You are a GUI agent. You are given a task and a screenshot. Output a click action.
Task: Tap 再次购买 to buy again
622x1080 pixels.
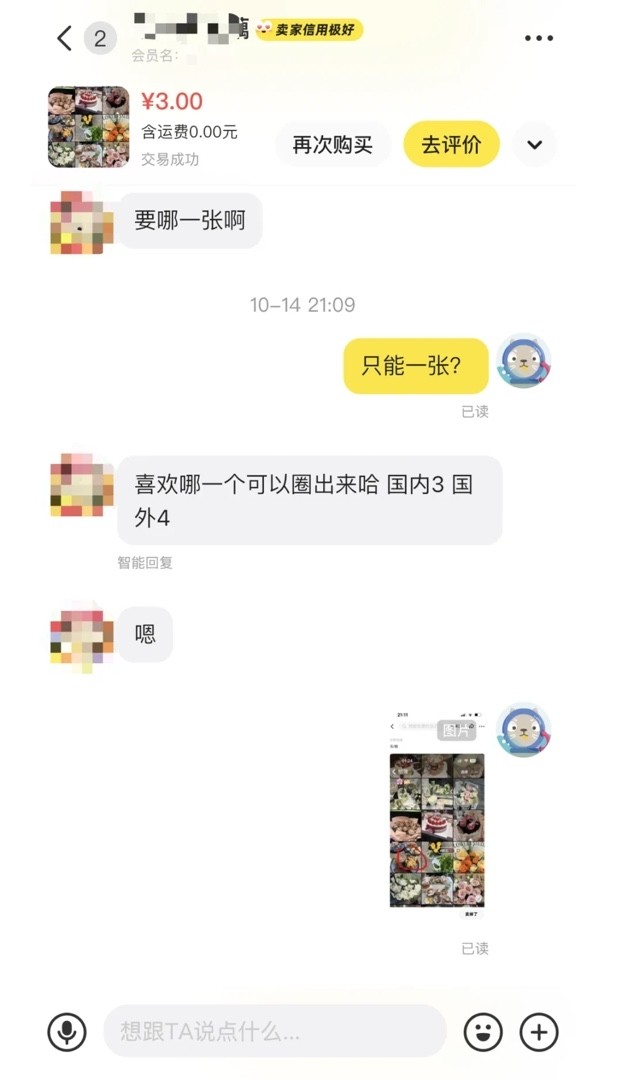(332, 145)
